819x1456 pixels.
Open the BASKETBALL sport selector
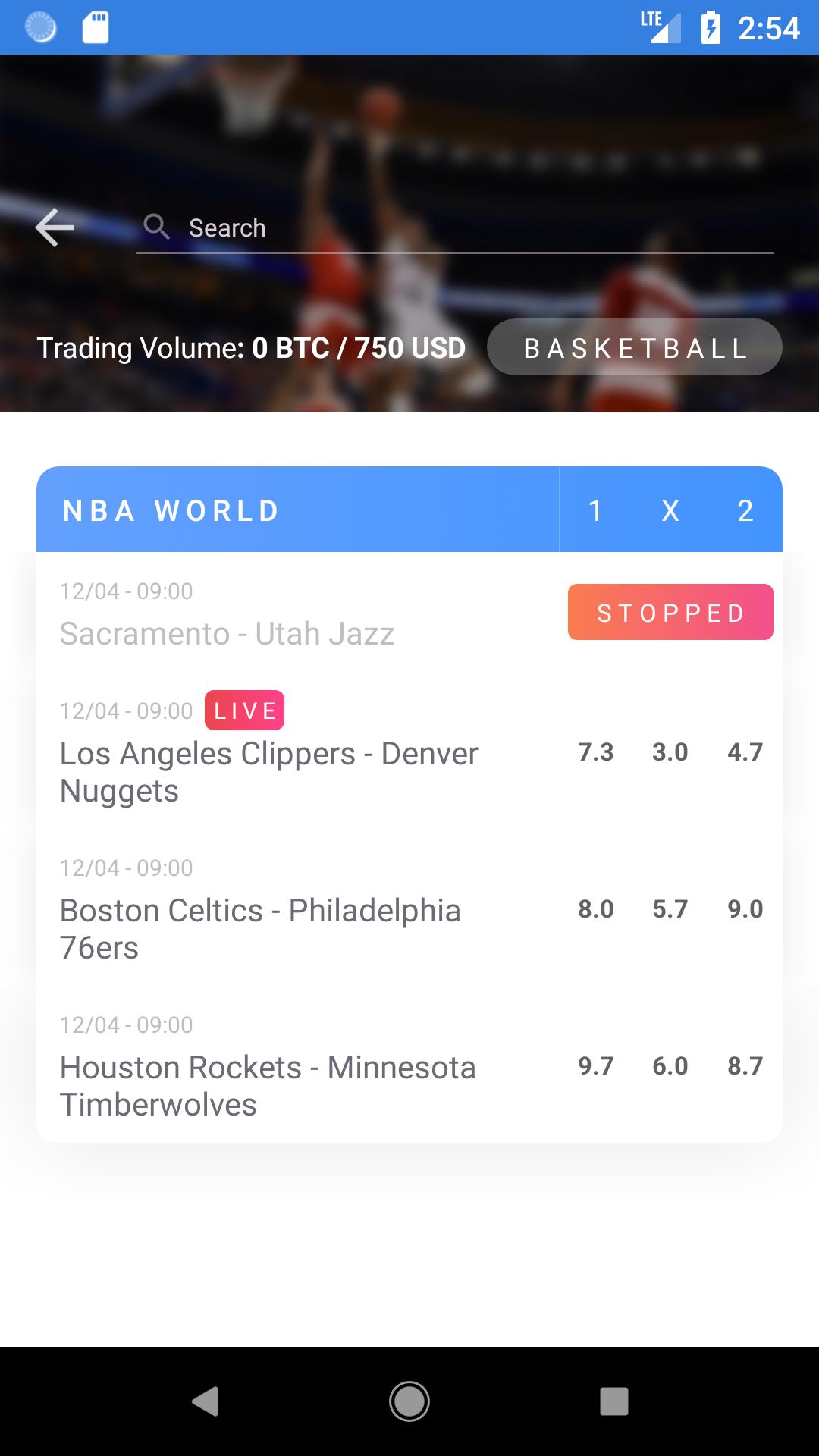635,348
